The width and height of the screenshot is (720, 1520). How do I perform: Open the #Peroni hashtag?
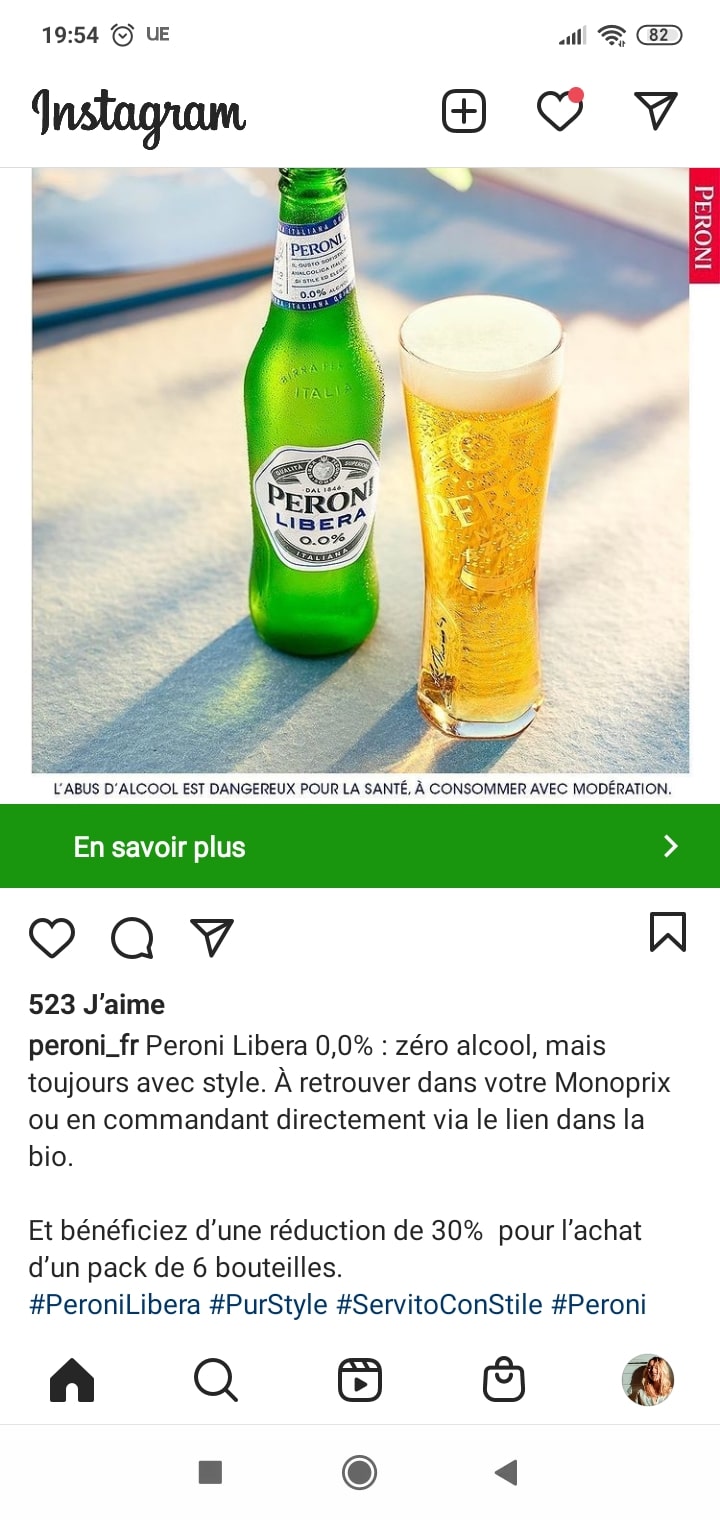[599, 1305]
